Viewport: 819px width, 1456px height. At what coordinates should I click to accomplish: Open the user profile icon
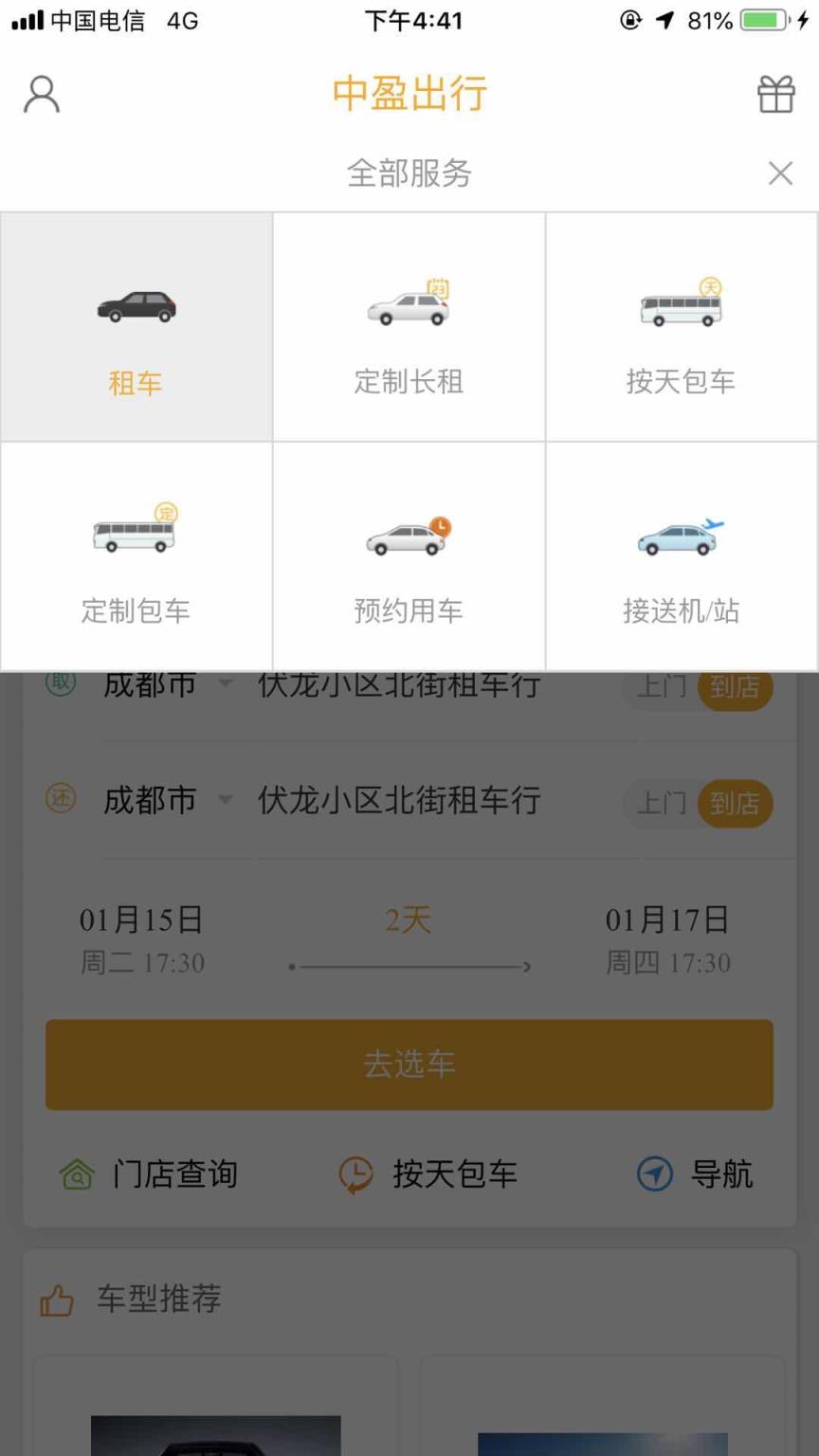41,94
